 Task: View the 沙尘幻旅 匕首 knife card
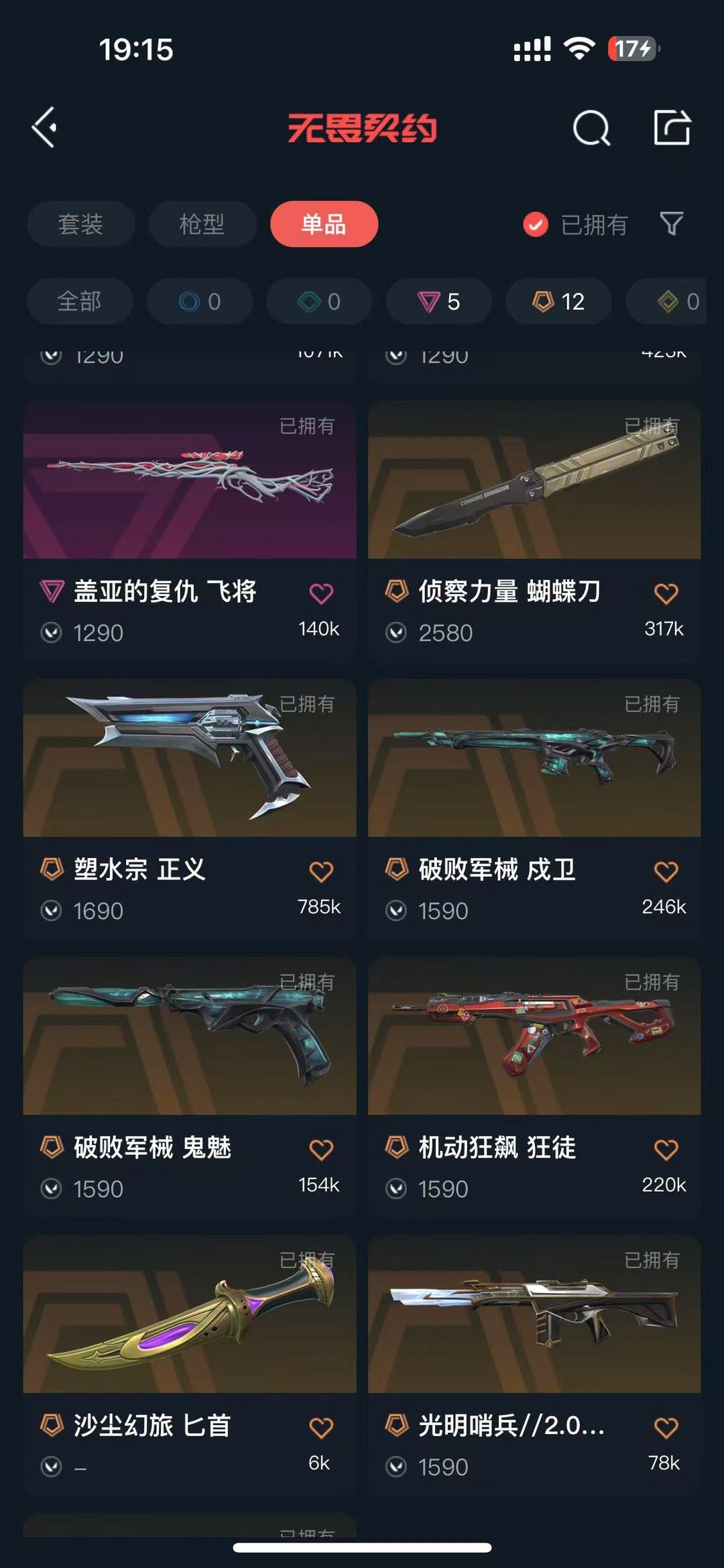[x=190, y=1366]
